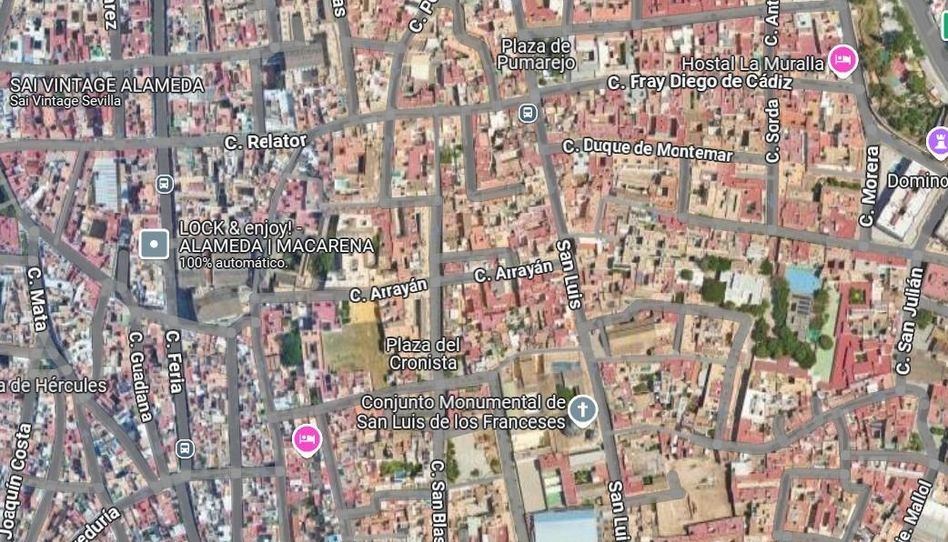
Task: Open the unlabeled pink hotel pin near C. Feria
Action: (x=306, y=438)
